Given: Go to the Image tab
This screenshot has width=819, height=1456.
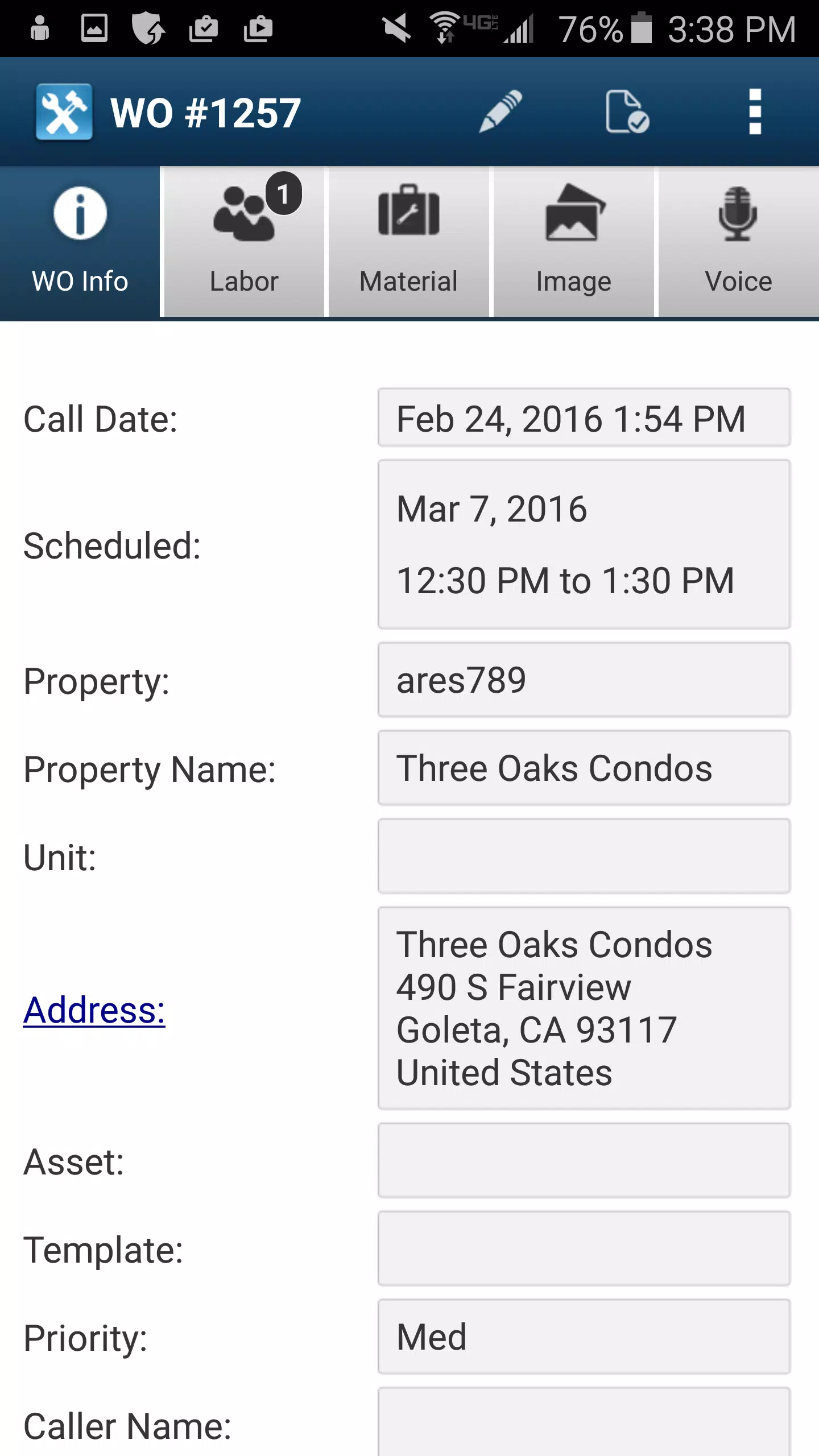Looking at the screenshot, I should pos(573,241).
